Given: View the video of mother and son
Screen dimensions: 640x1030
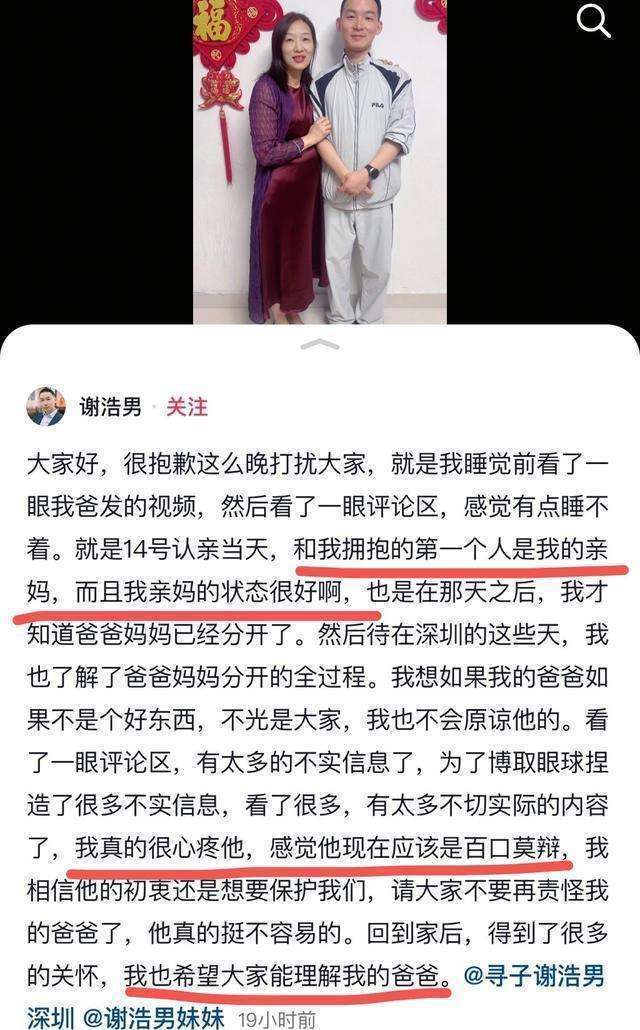Looking at the screenshot, I should click(x=320, y=162).
